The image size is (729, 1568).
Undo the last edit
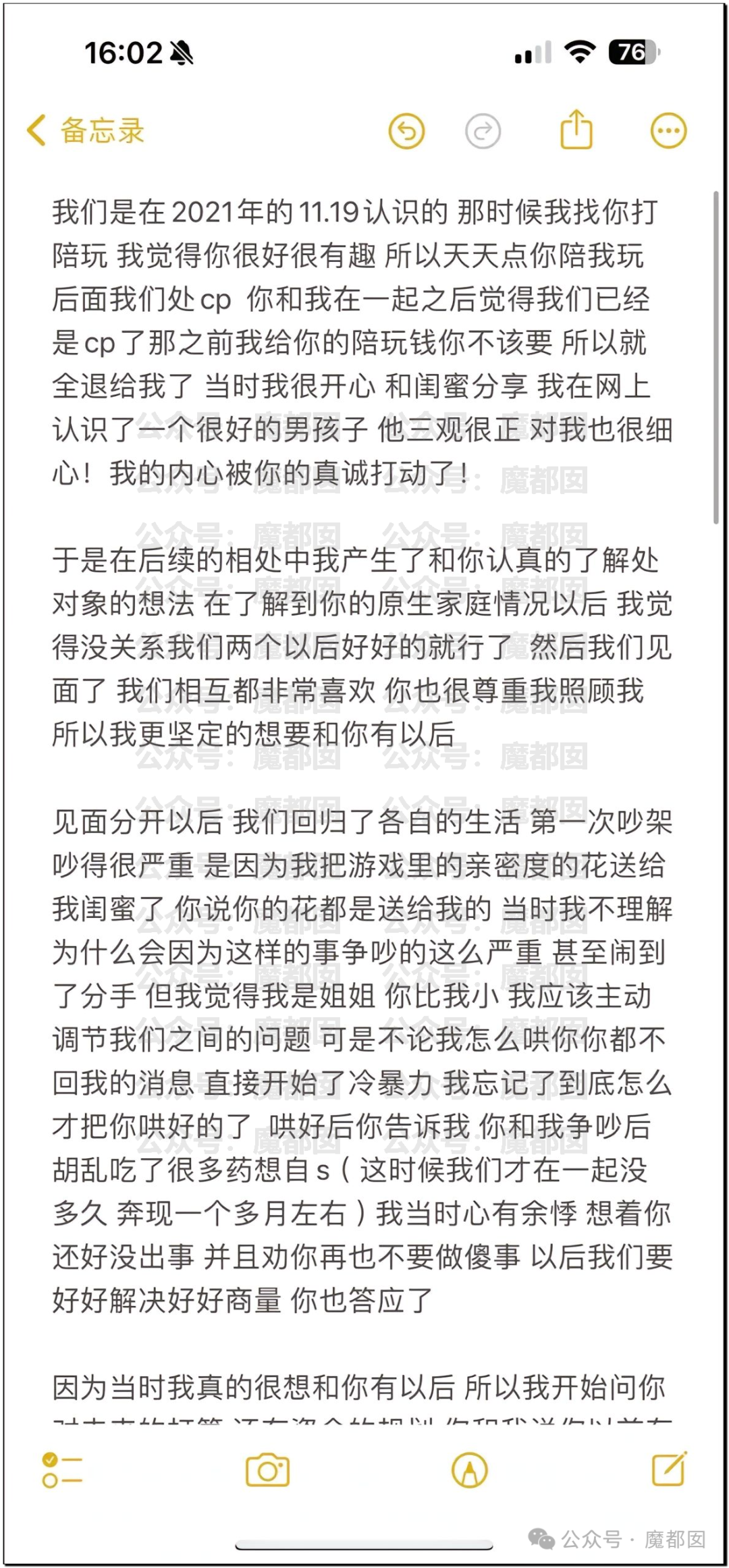406,130
